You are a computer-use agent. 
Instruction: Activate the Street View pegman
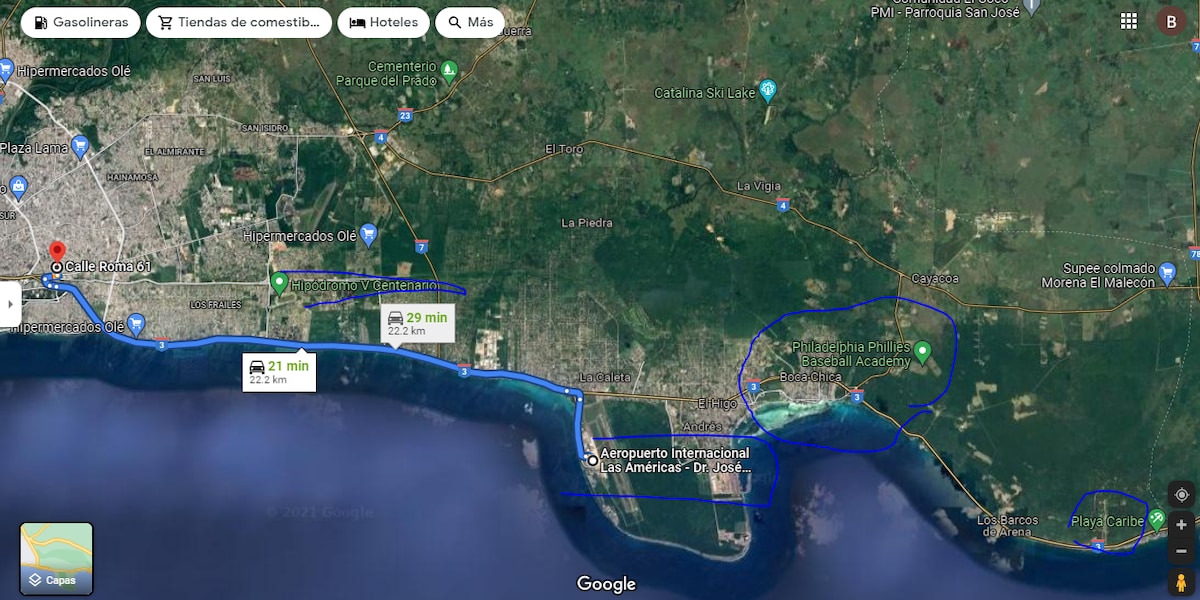tap(1181, 582)
